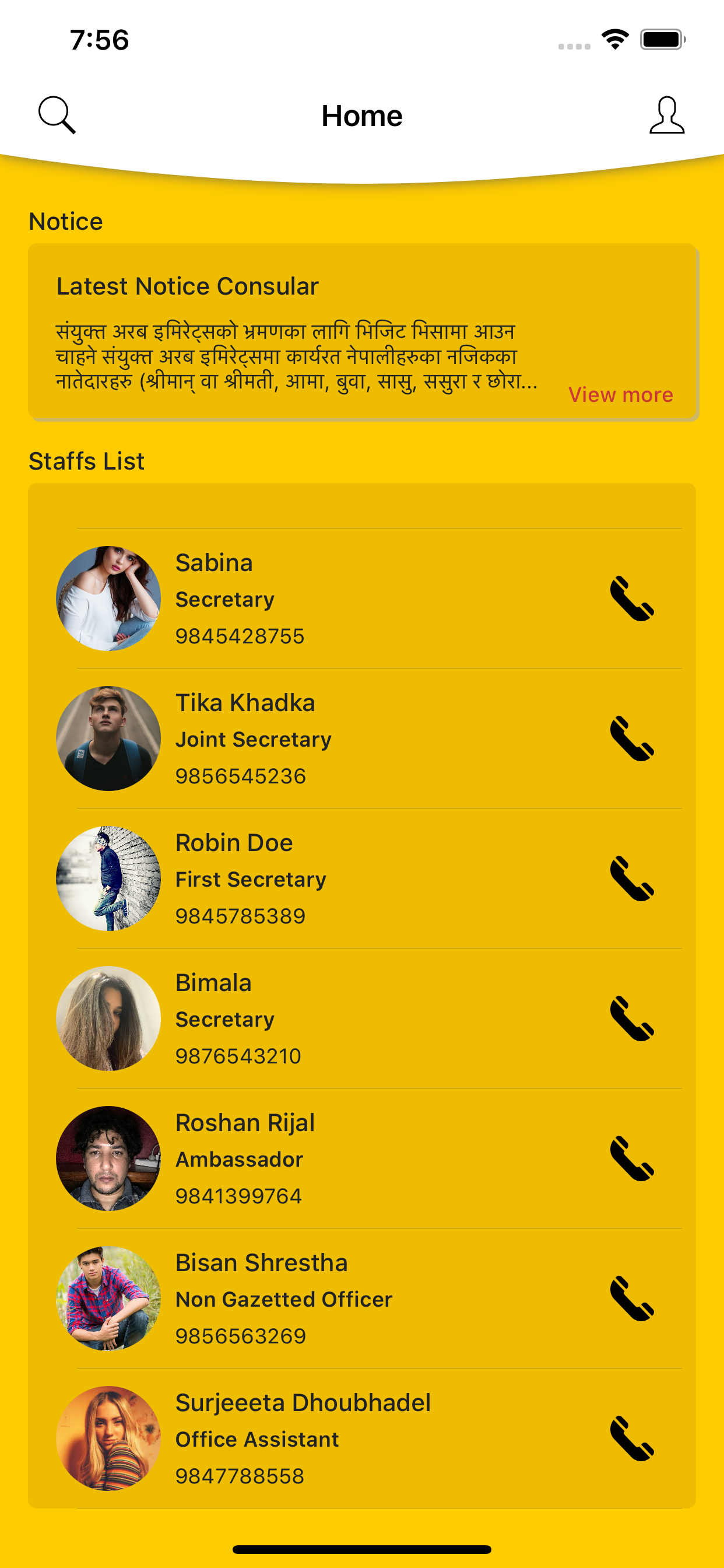Call Surjeeeta Dhoubhadel via phone icon

(x=632, y=1438)
